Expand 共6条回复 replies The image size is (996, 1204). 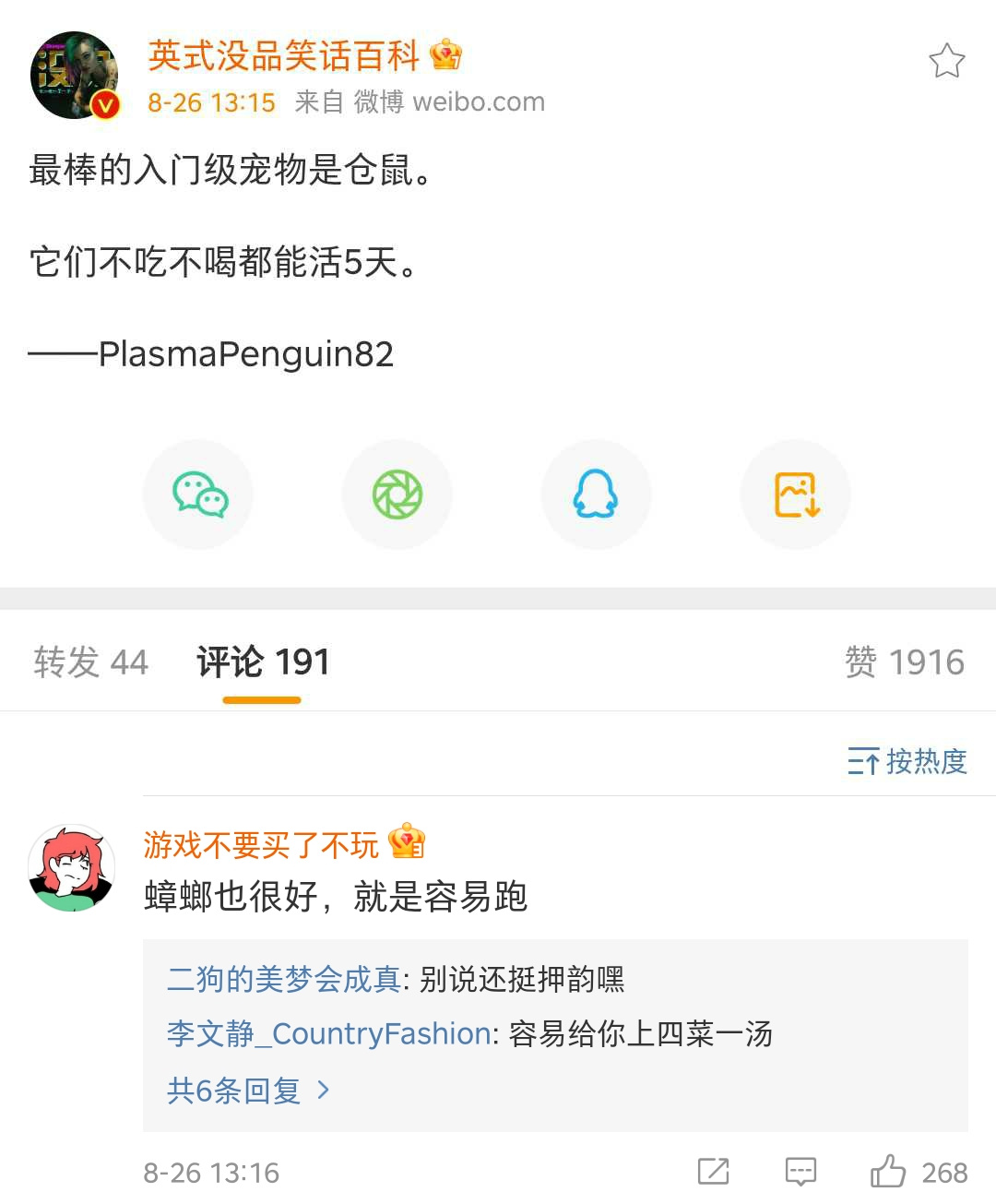coord(247,1091)
